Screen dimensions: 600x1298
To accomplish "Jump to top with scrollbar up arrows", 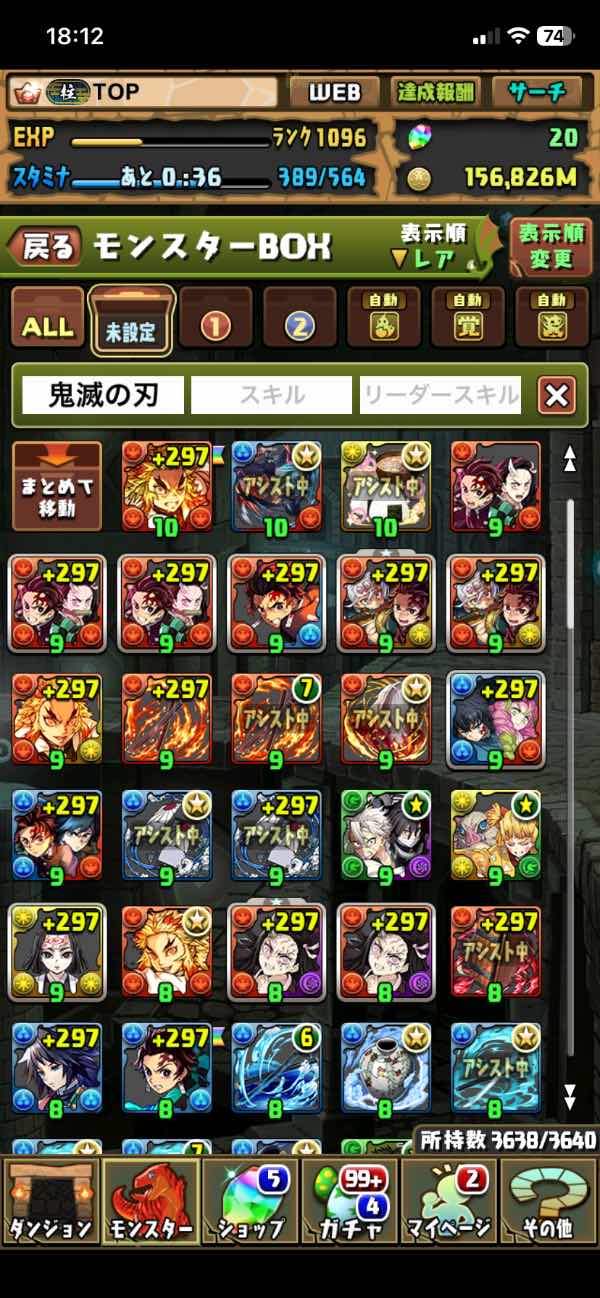I will (x=569, y=460).
